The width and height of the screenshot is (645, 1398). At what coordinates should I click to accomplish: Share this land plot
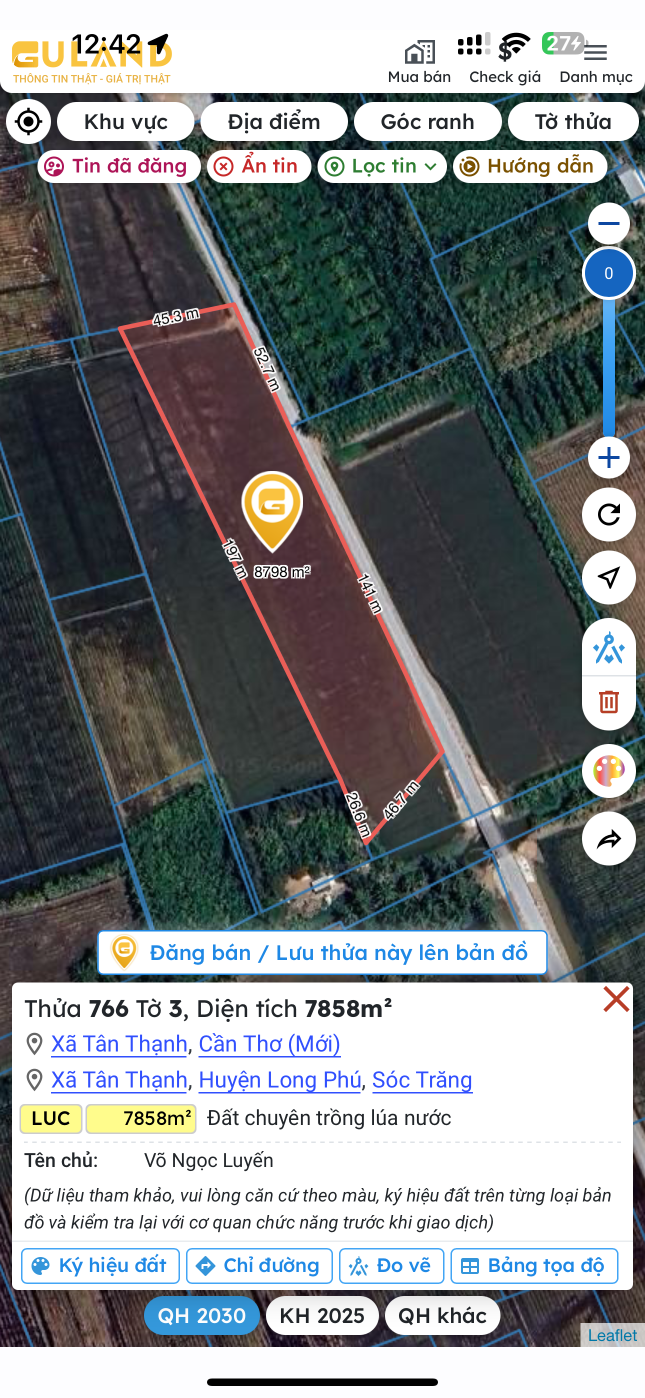pos(609,840)
